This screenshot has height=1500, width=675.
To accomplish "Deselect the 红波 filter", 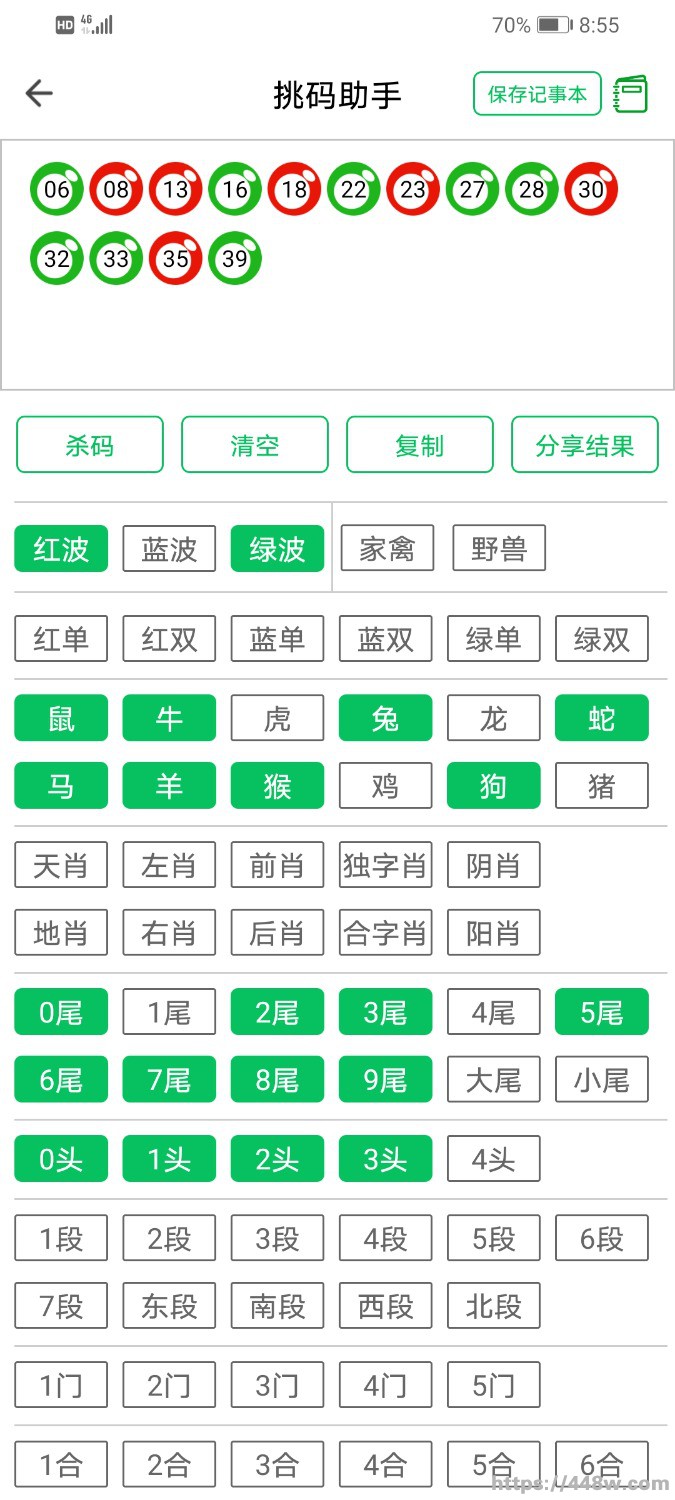I will [61, 549].
